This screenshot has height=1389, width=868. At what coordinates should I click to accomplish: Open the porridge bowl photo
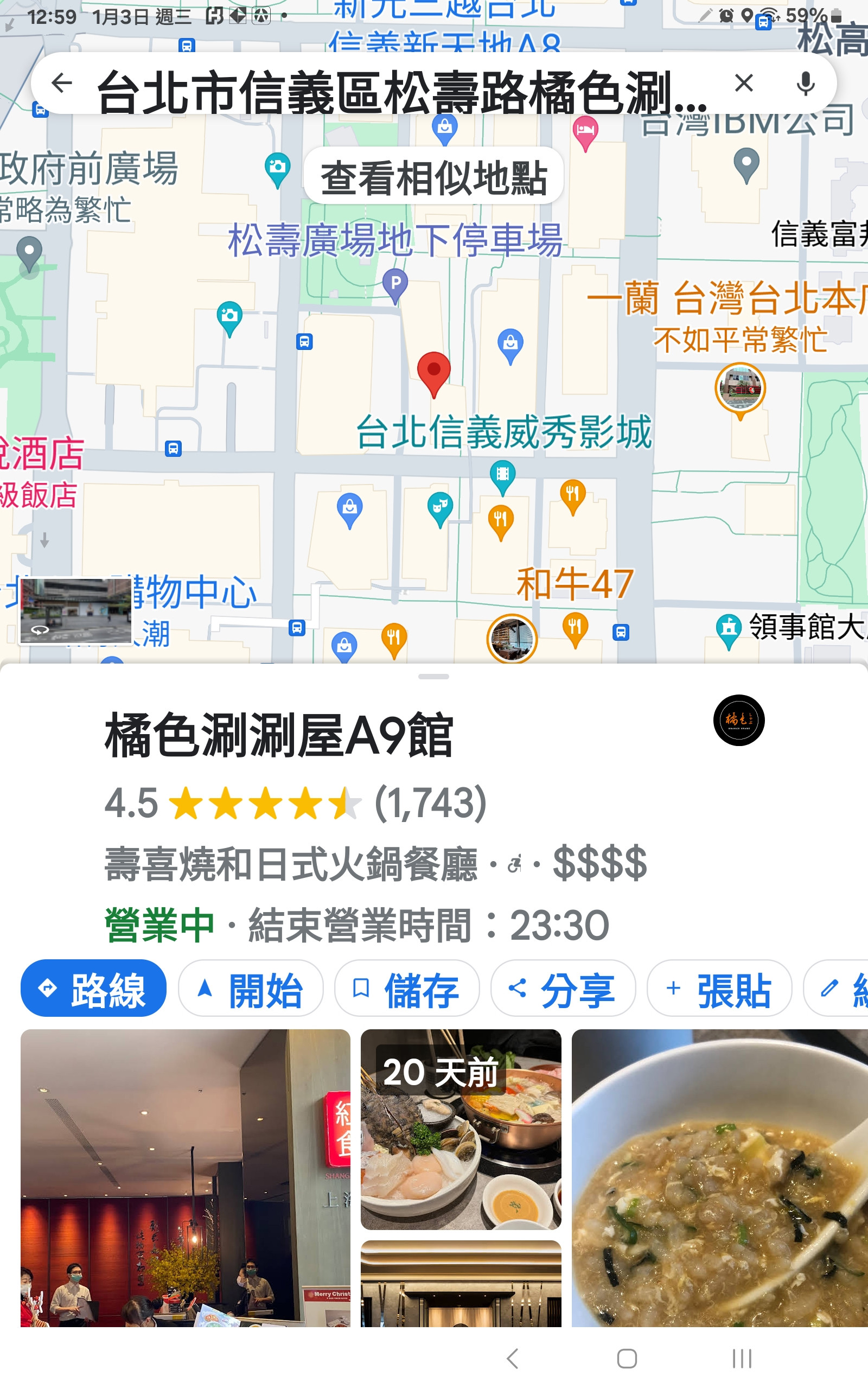point(720,1178)
